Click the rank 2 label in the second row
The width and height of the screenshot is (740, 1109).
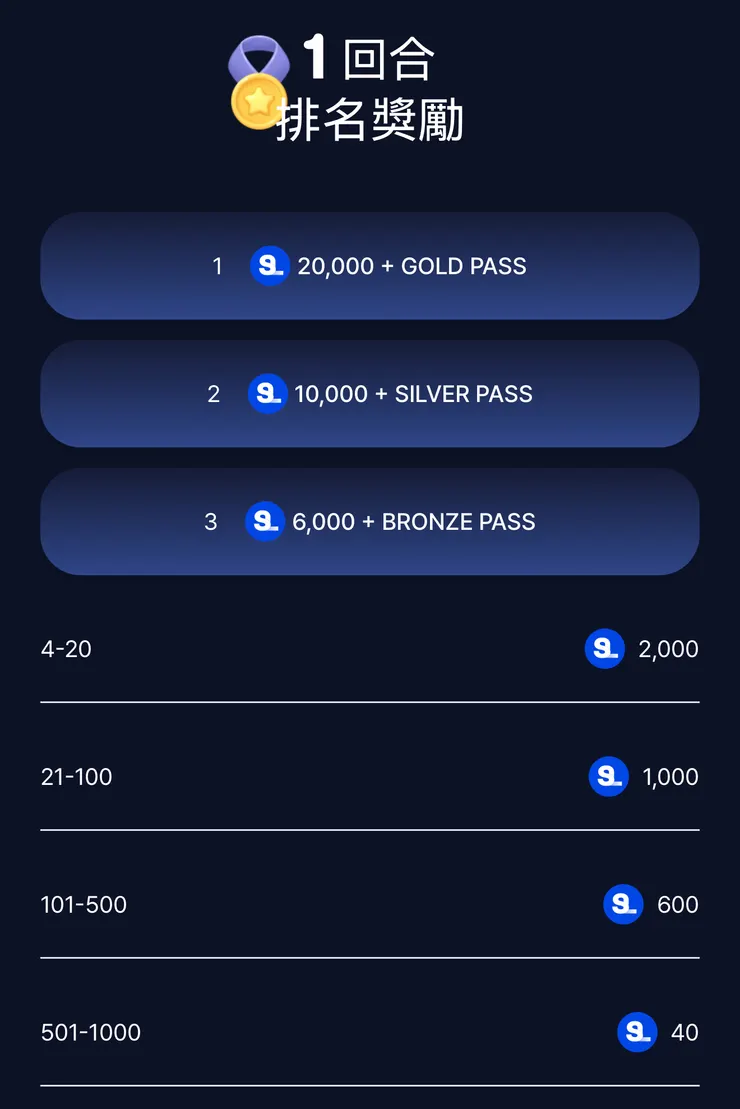click(213, 394)
